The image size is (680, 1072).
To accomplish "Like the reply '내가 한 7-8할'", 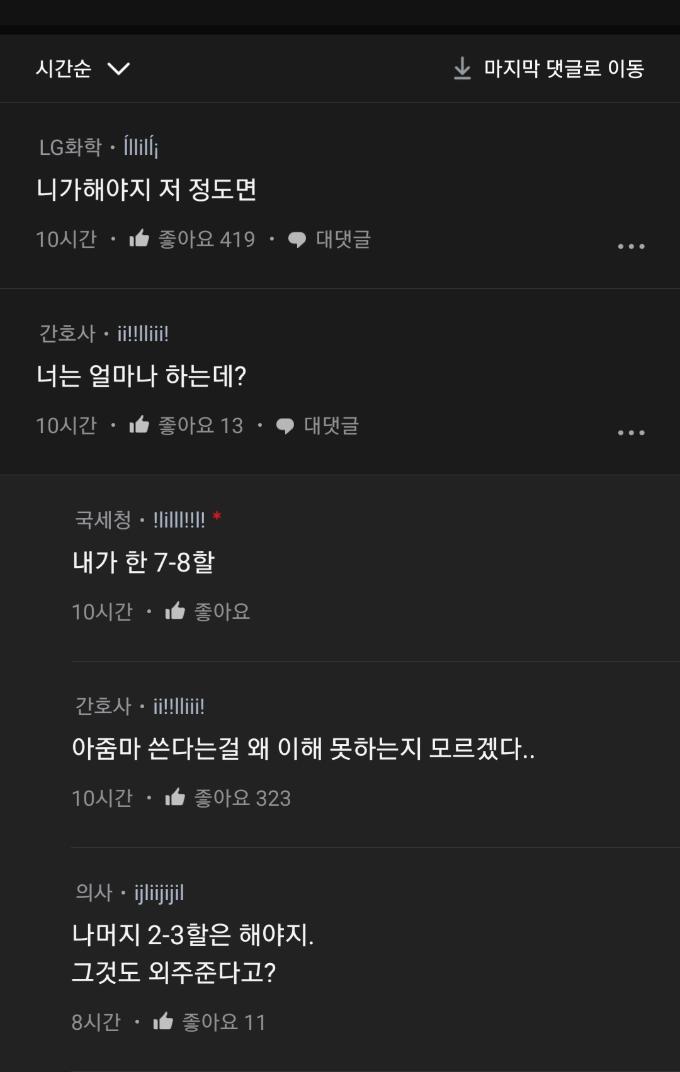I will tap(176, 611).
